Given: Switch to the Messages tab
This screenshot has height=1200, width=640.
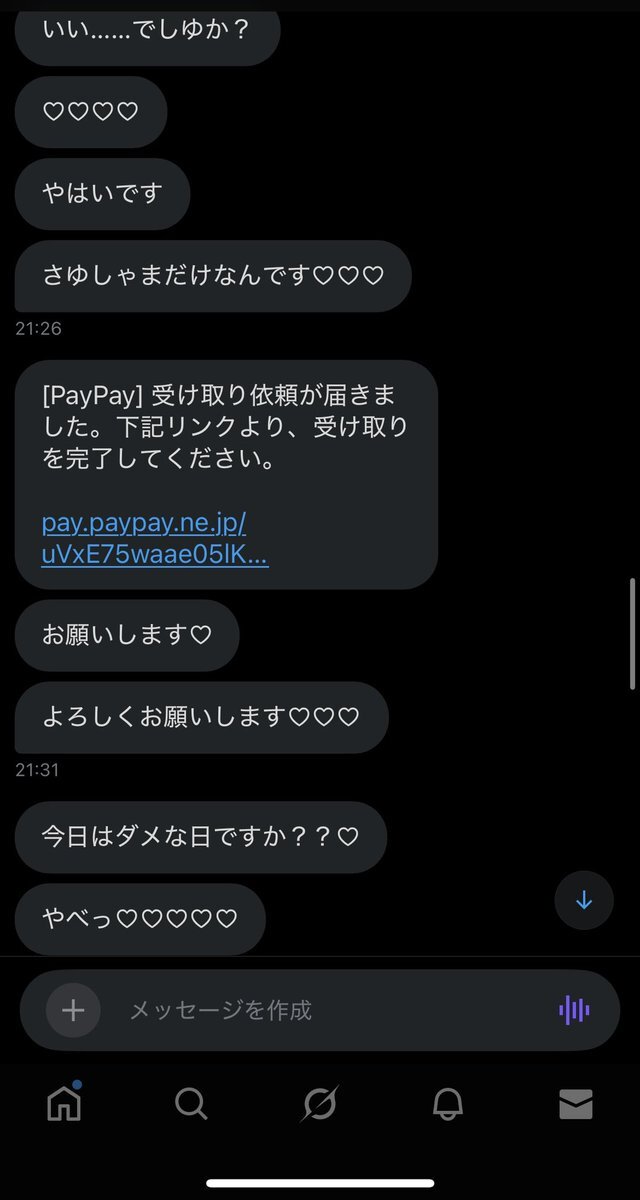Looking at the screenshot, I should (575, 1104).
